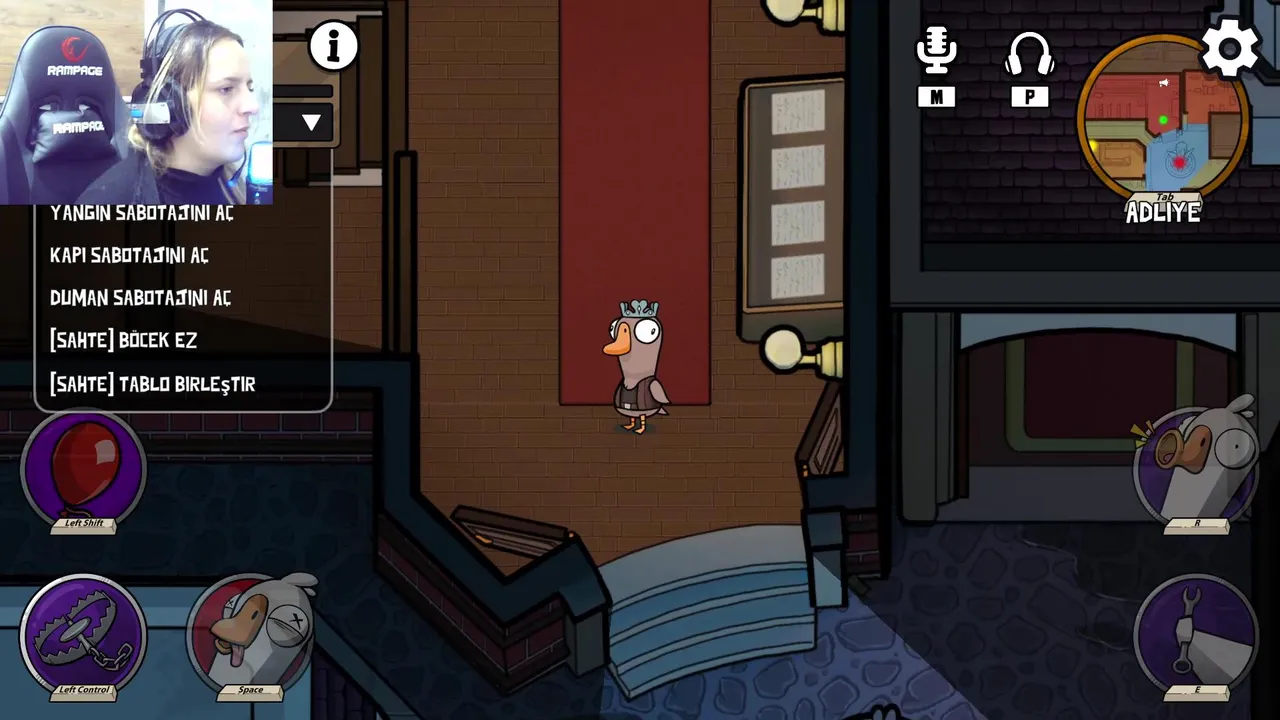Select Duman Sabotajını Aç task
The height and width of the screenshot is (720, 1280).
tap(140, 298)
